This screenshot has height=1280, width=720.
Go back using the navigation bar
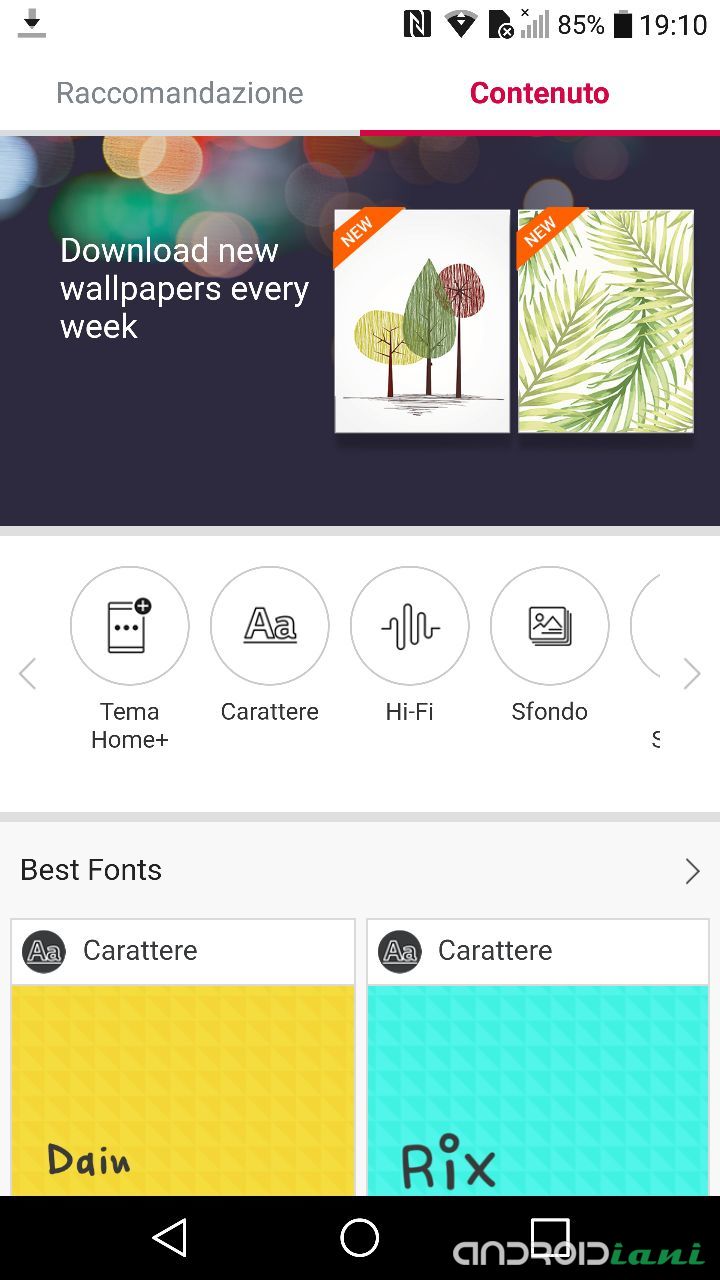(170, 1238)
